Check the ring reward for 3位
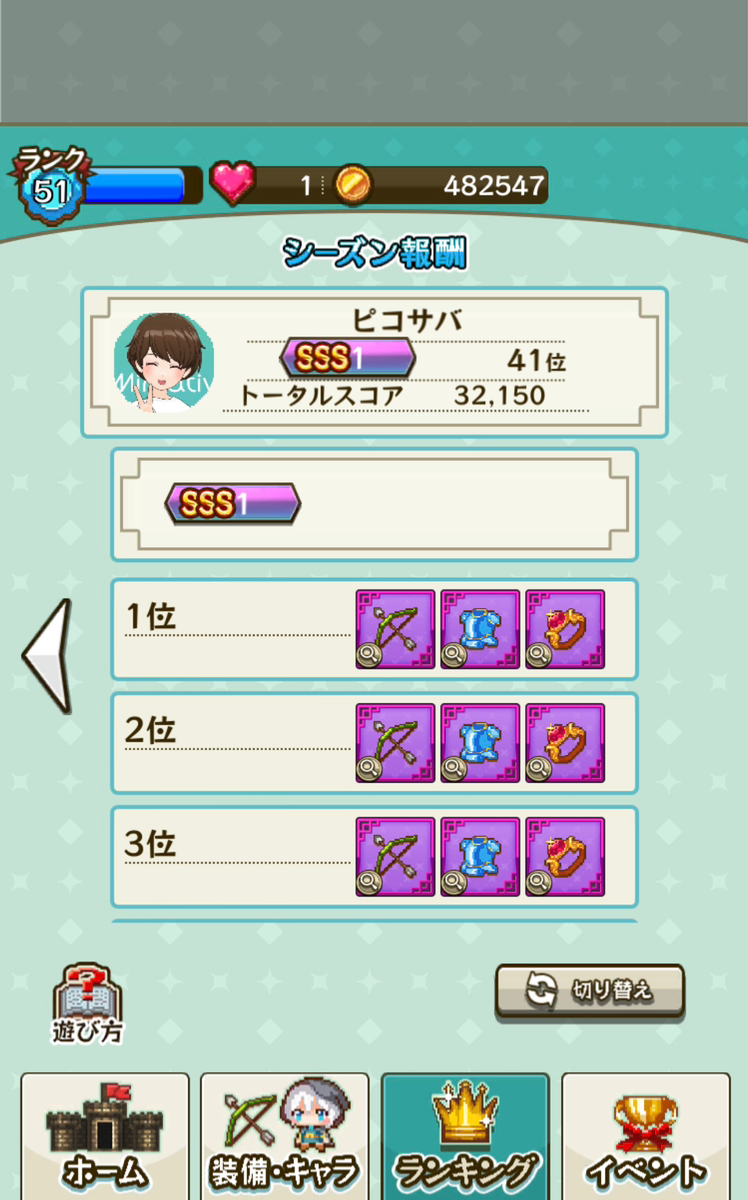Screen dimensions: 748x1200 click(565, 857)
